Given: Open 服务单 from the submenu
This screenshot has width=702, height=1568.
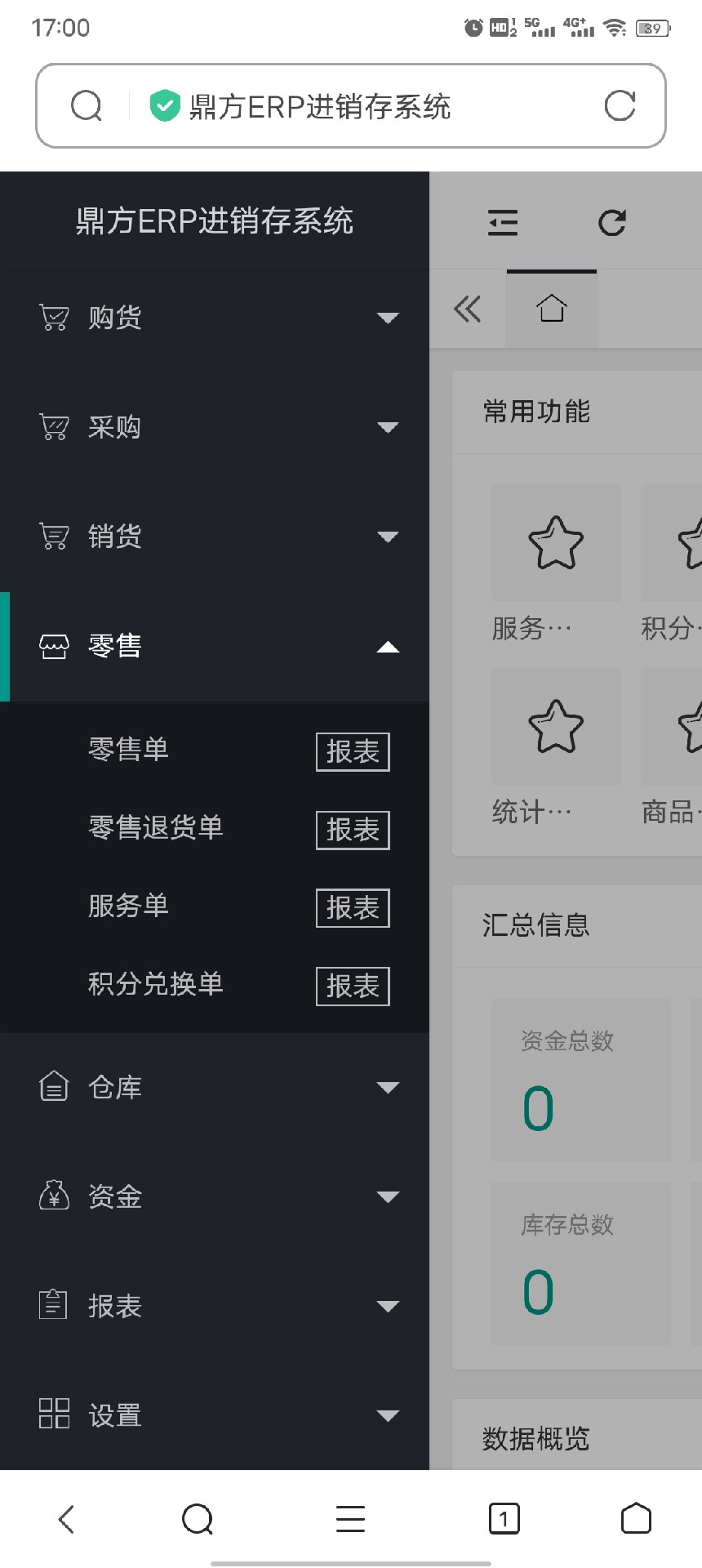Looking at the screenshot, I should coord(129,906).
